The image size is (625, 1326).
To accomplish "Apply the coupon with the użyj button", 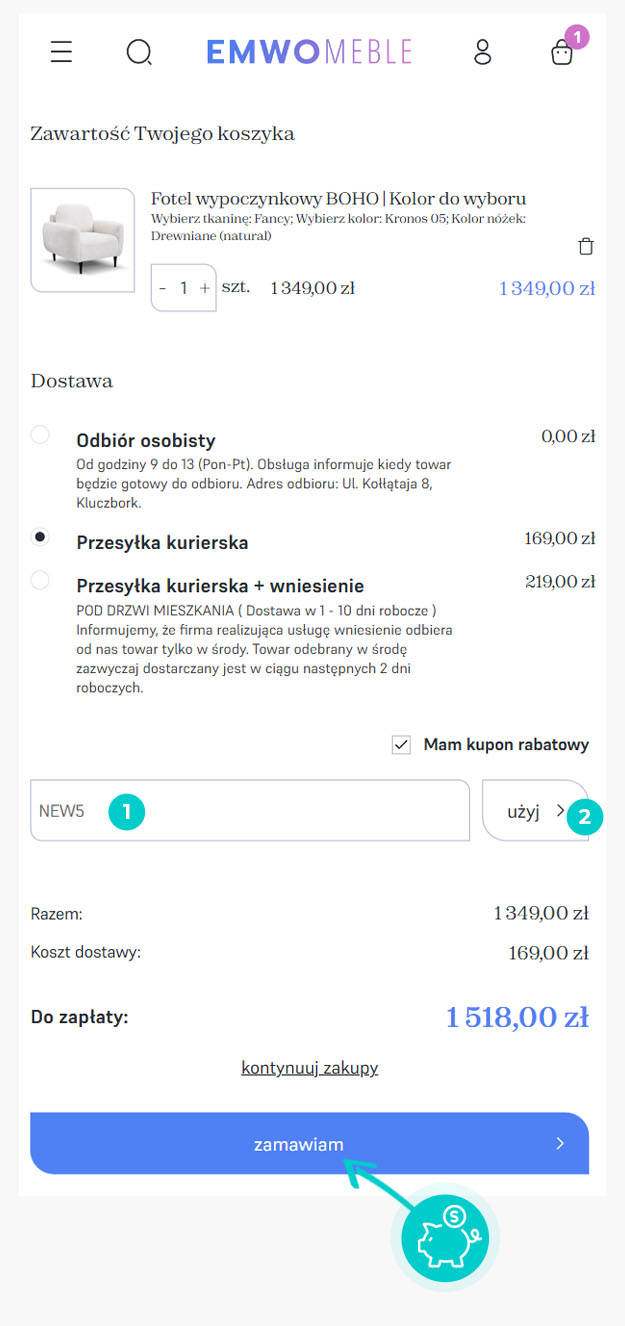I will (x=534, y=811).
